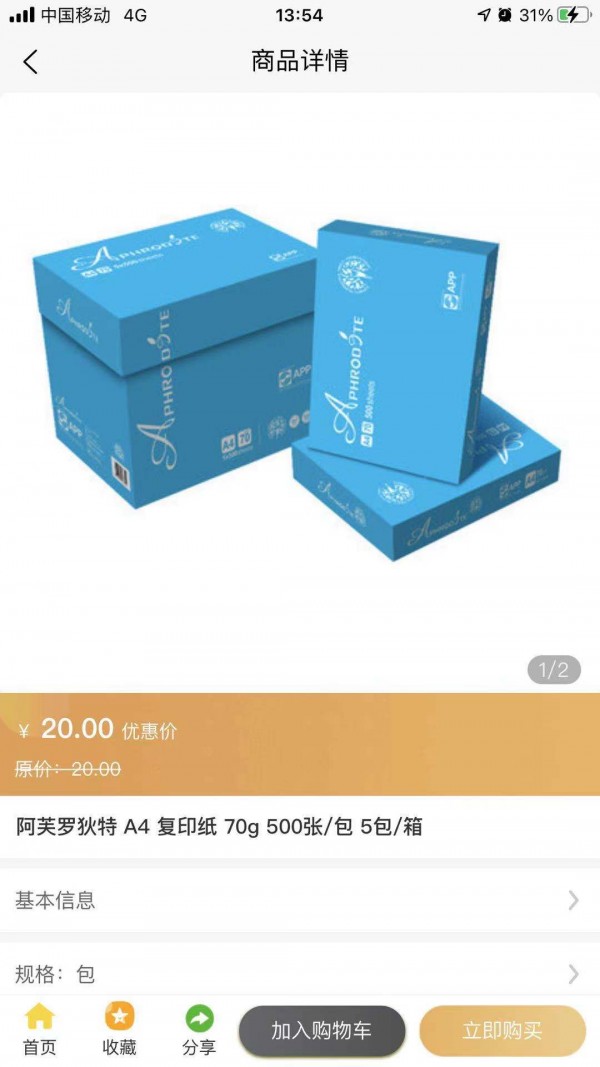The image size is (600, 1067).
Task: Tap 立即购买 to buy now
Action: click(x=502, y=1031)
